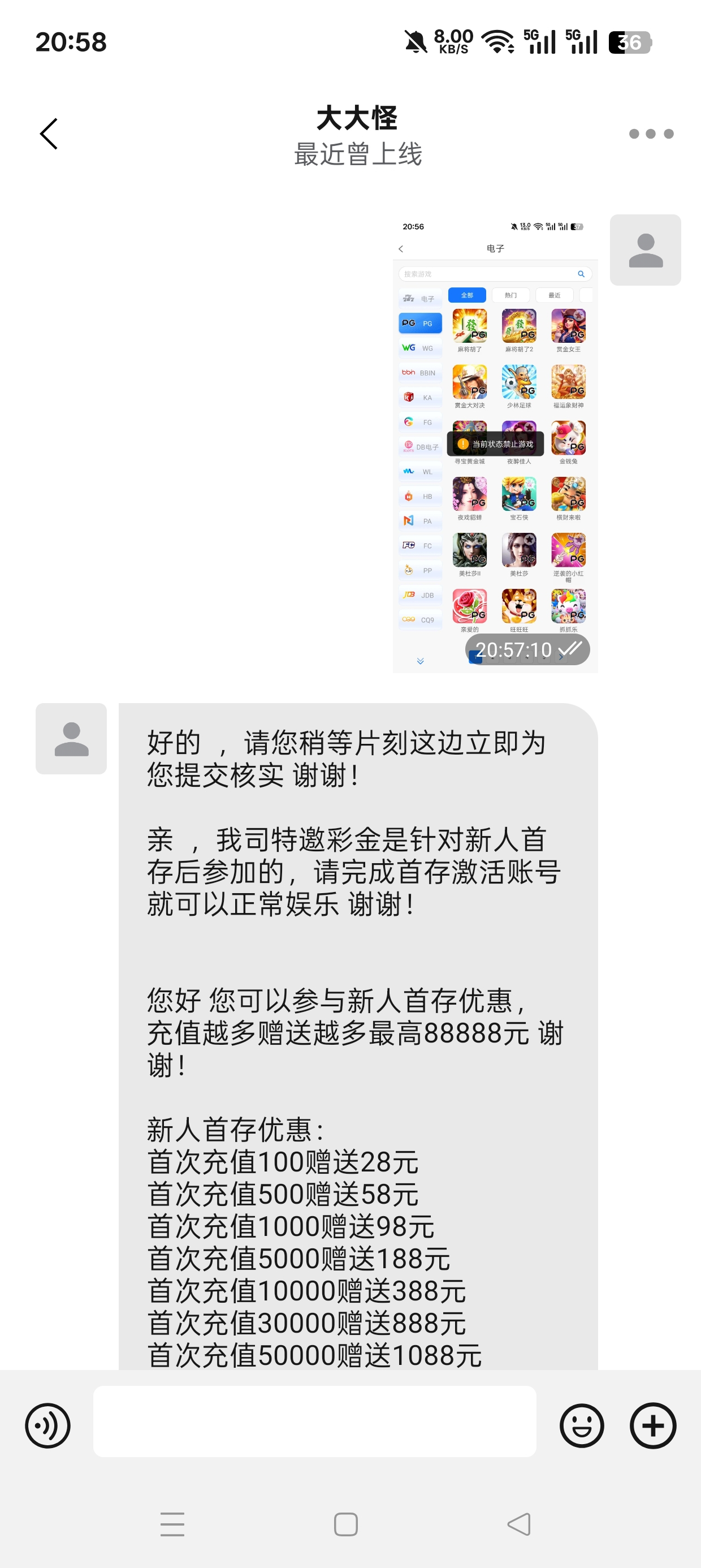Screen dimensions: 701x1568
Task: Tap my own avatar beside the screenshot
Action: tap(645, 249)
